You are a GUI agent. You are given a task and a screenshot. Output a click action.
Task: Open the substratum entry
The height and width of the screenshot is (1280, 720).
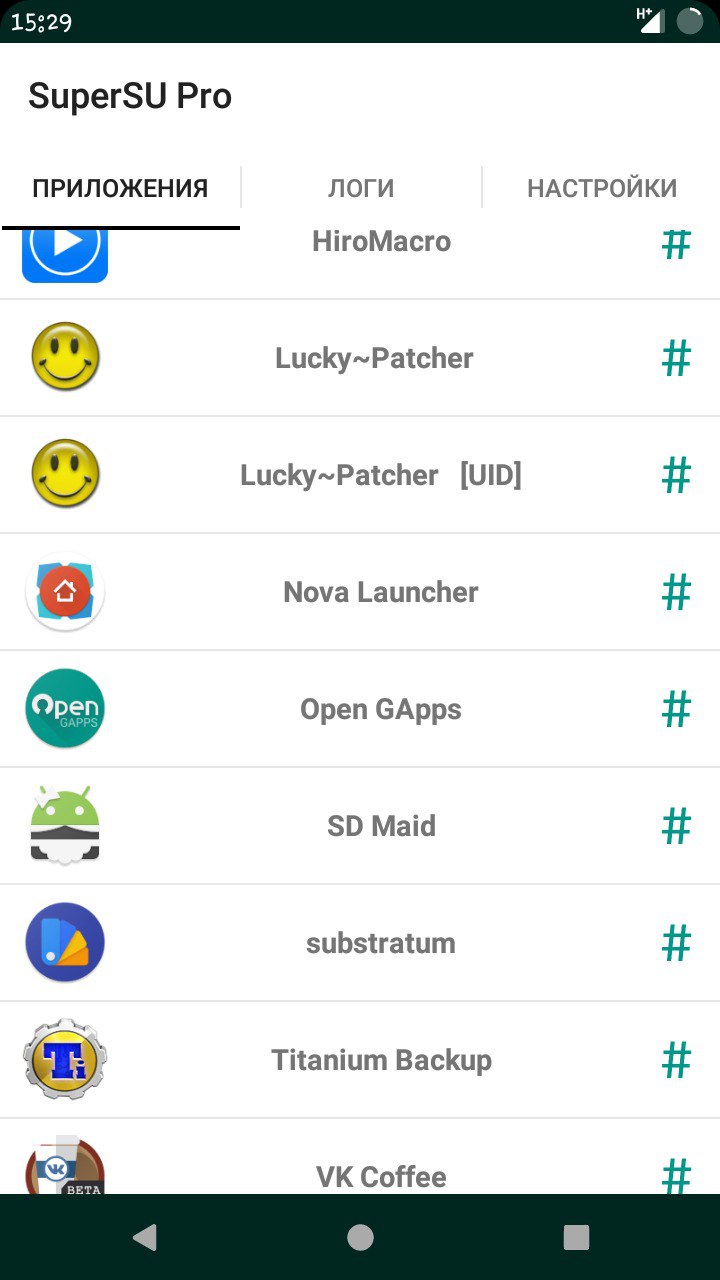coord(360,943)
